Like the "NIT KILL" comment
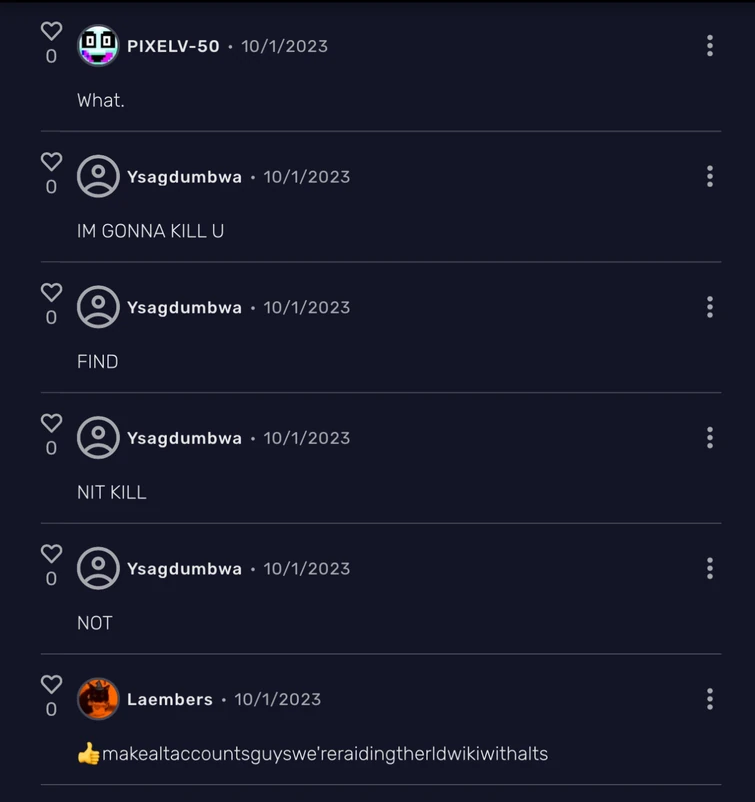The image size is (755, 802). pos(51,423)
